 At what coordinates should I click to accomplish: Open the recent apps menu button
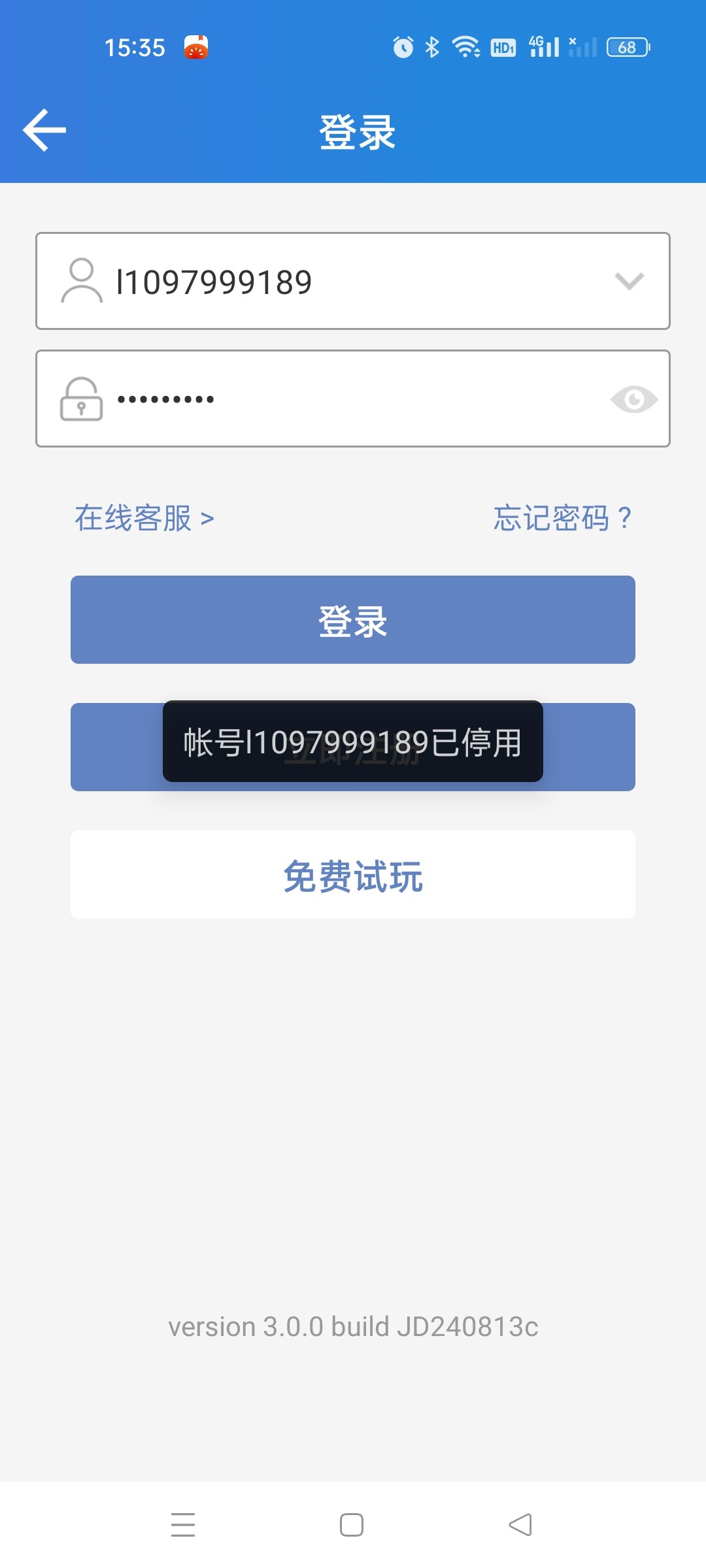point(183,1524)
